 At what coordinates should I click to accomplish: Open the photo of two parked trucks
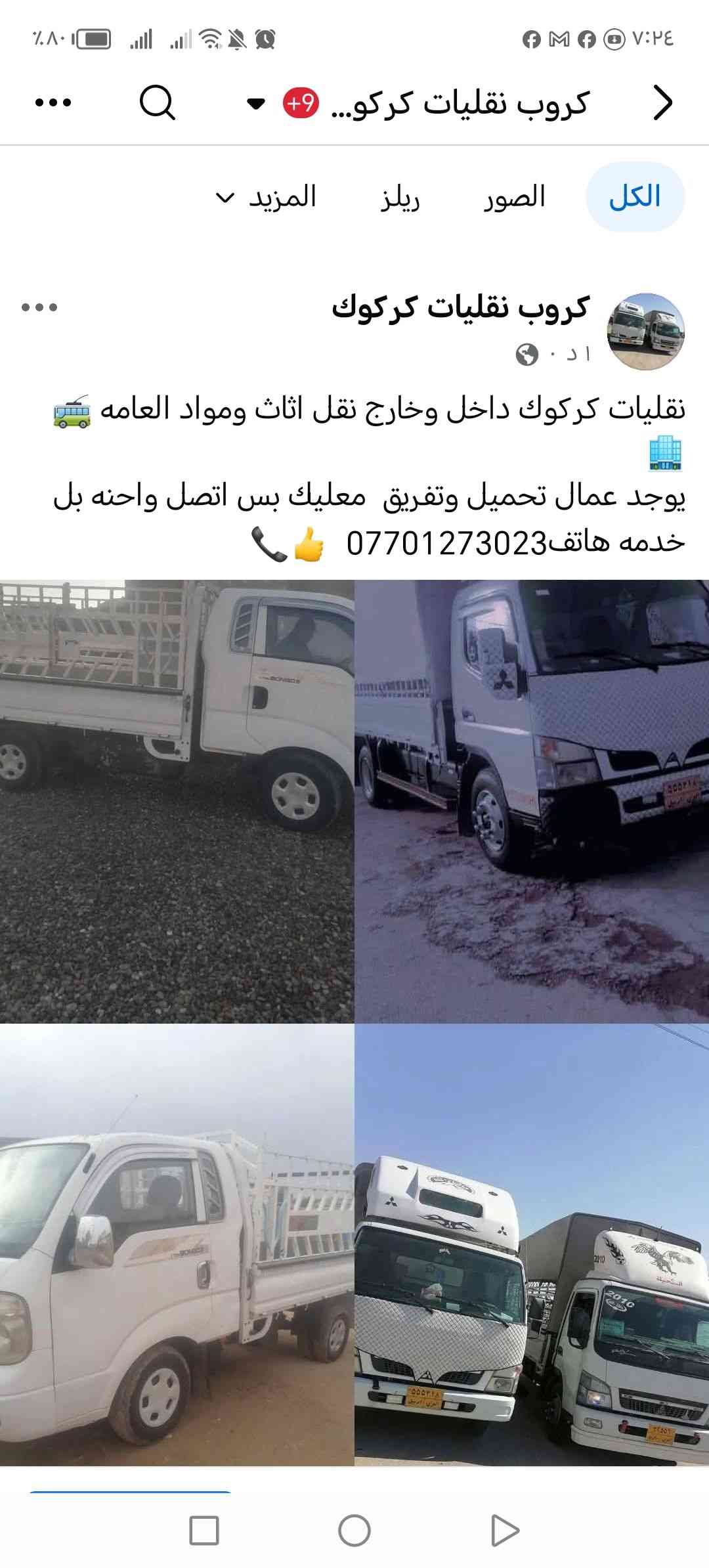click(532, 1244)
